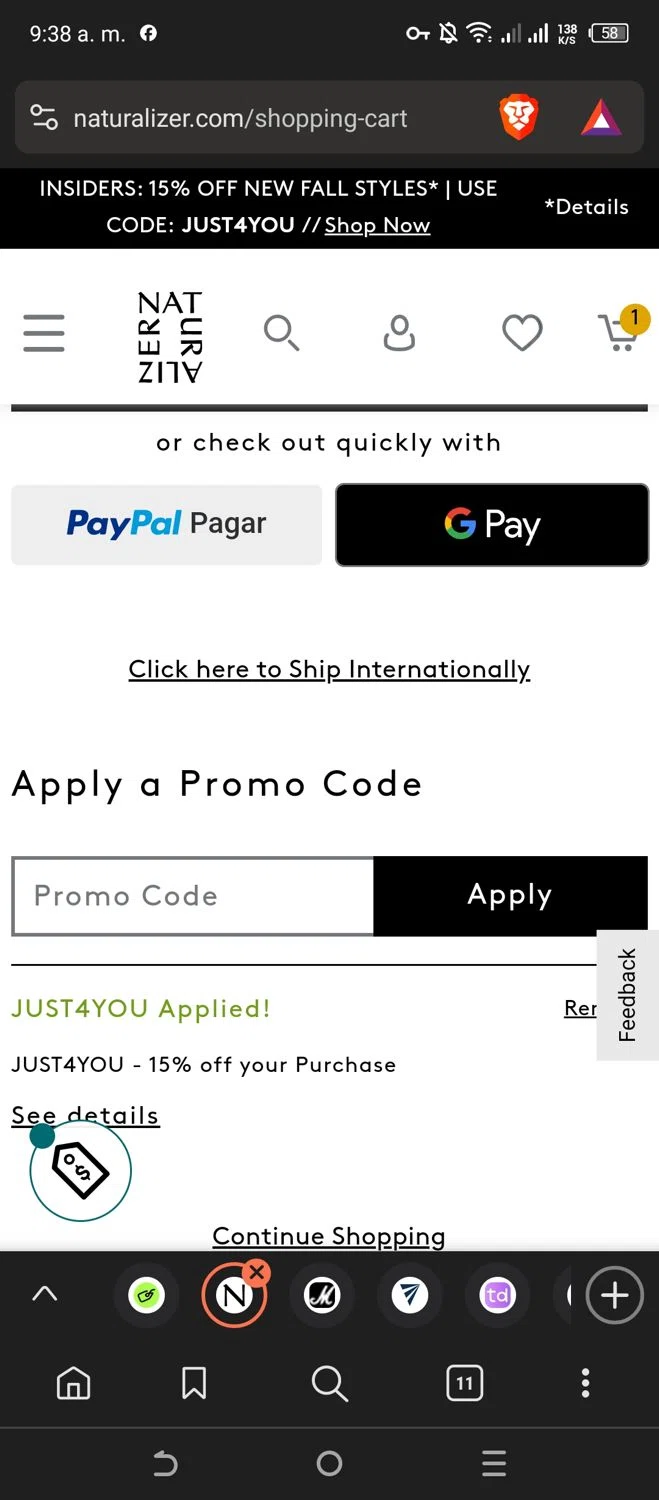Open Brave Shields lion icon
This screenshot has width=659, height=1500.
[519, 118]
